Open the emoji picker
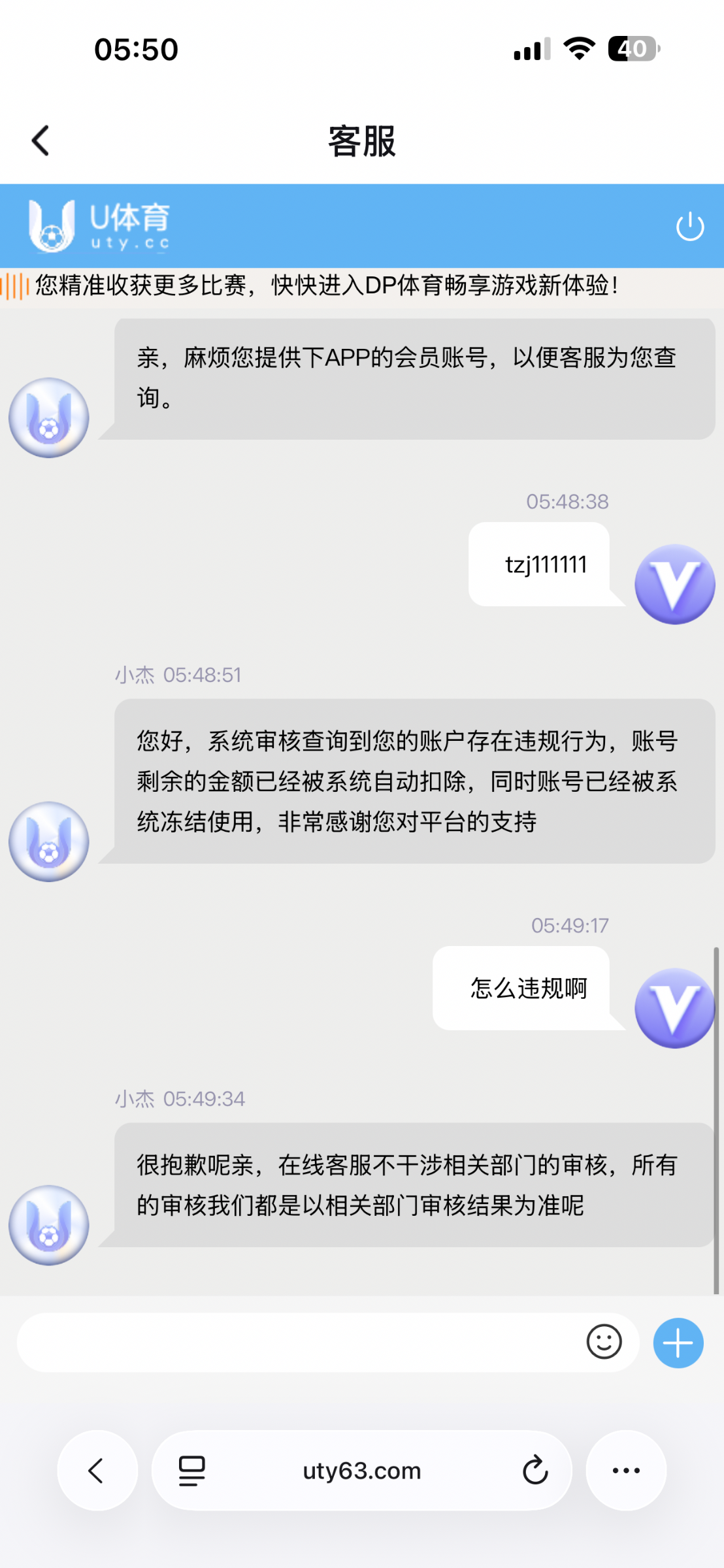The image size is (724, 1568). pos(604,1342)
